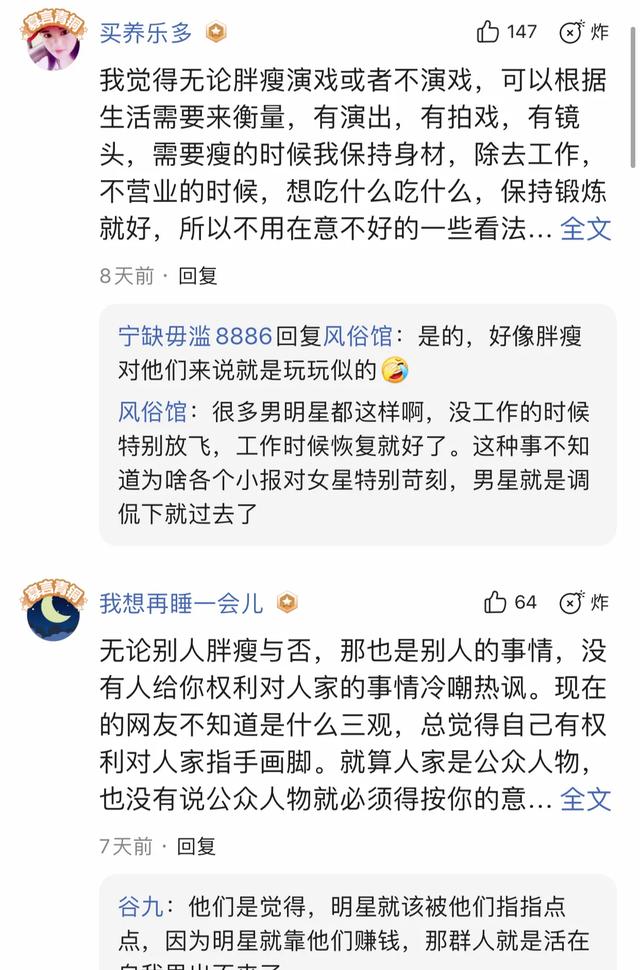Open 买养乐多's profile avatar
Image resolution: width=640 pixels, height=970 pixels.
pos(53,40)
